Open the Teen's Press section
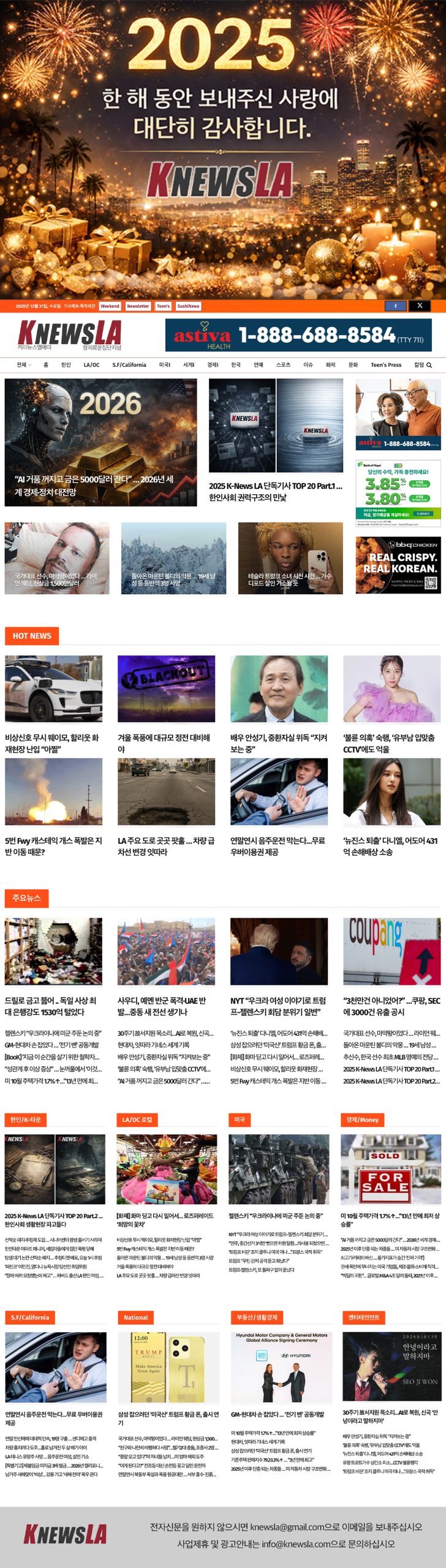The width and height of the screenshot is (446, 1568). coord(386,364)
